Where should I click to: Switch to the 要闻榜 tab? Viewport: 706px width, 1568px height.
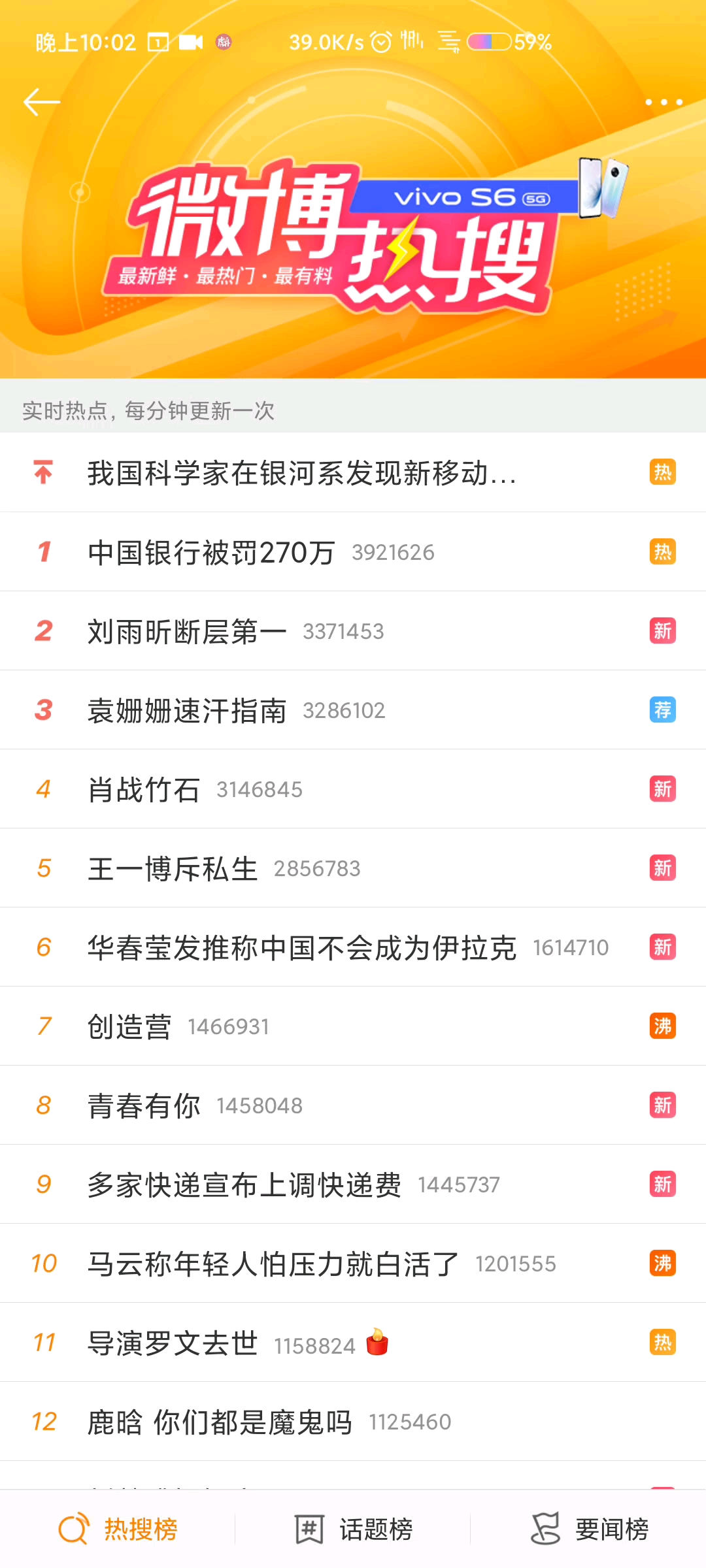589,1529
